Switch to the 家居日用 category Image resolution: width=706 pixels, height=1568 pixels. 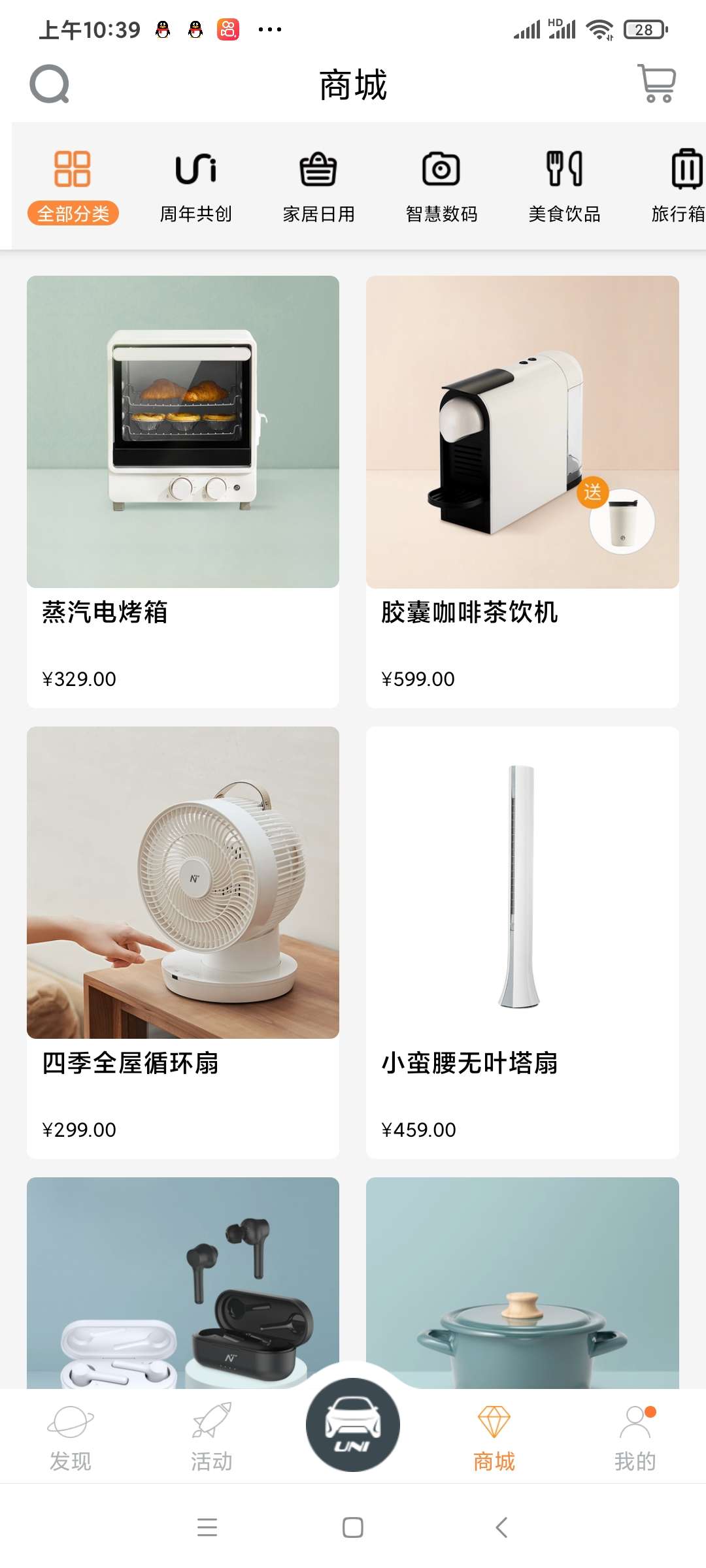(x=318, y=186)
